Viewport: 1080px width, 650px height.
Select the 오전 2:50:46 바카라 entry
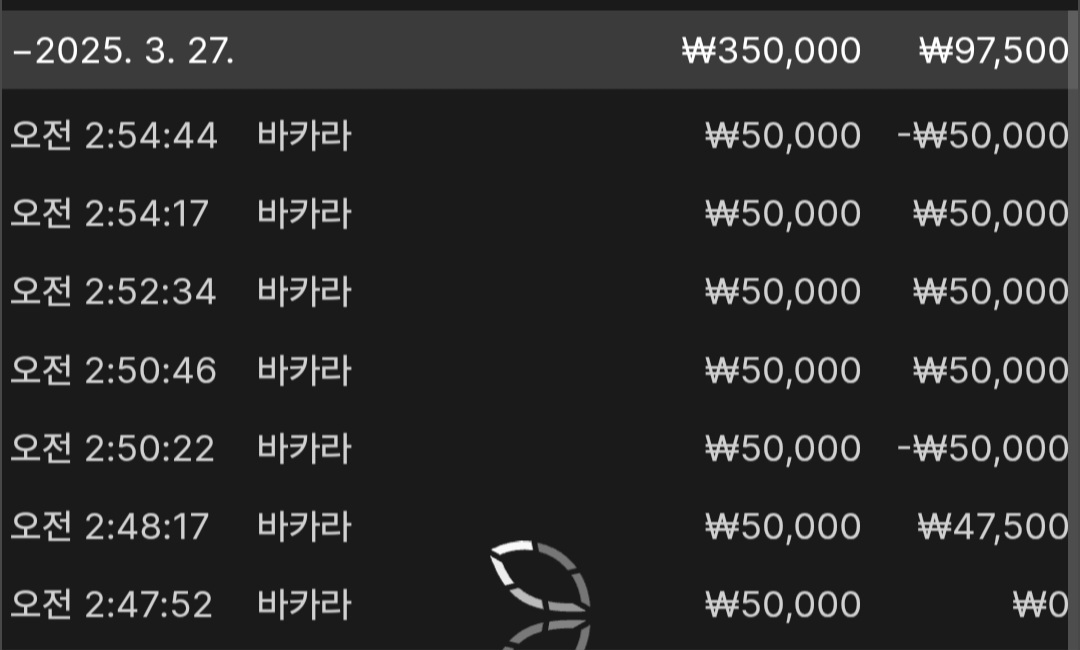pos(540,371)
